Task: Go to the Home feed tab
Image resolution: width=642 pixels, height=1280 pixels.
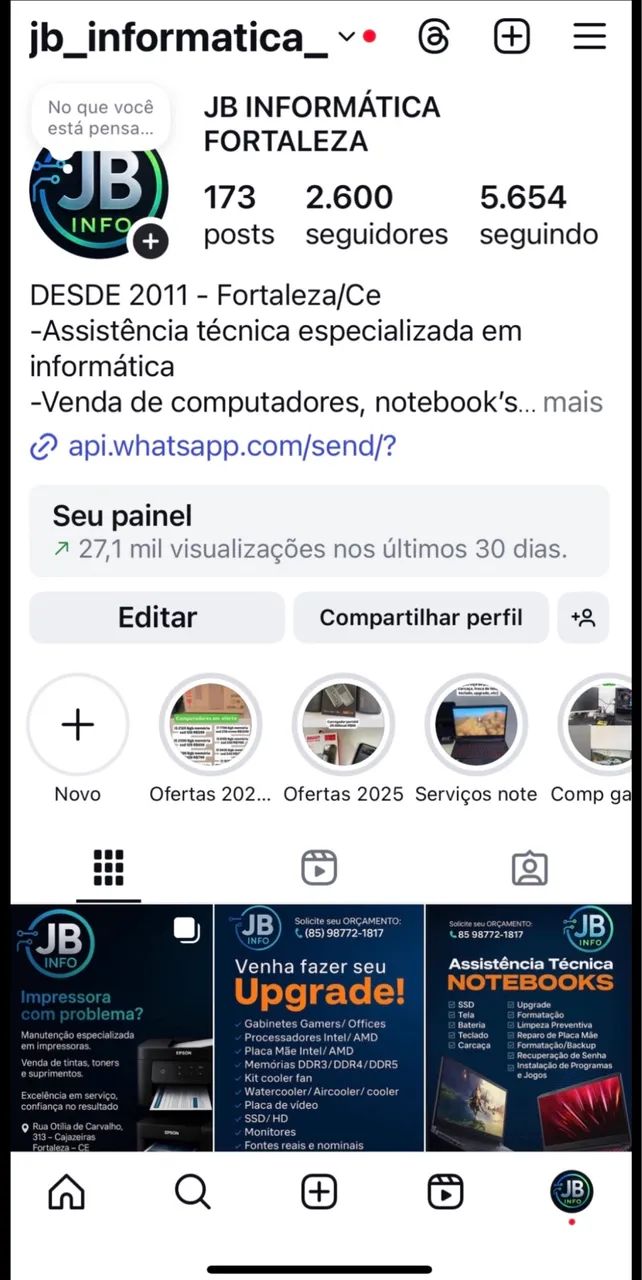Action: tap(67, 1191)
